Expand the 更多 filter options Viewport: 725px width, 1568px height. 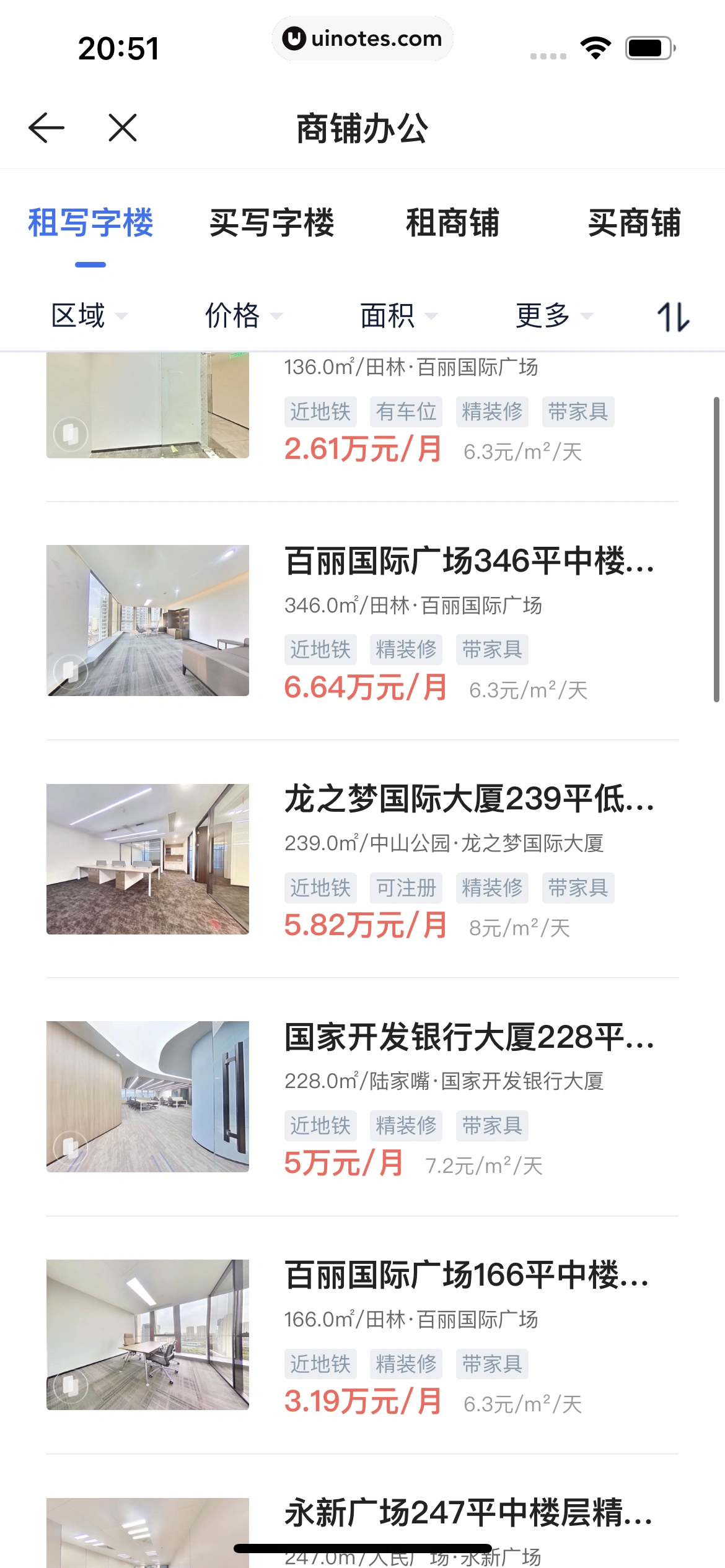553,316
